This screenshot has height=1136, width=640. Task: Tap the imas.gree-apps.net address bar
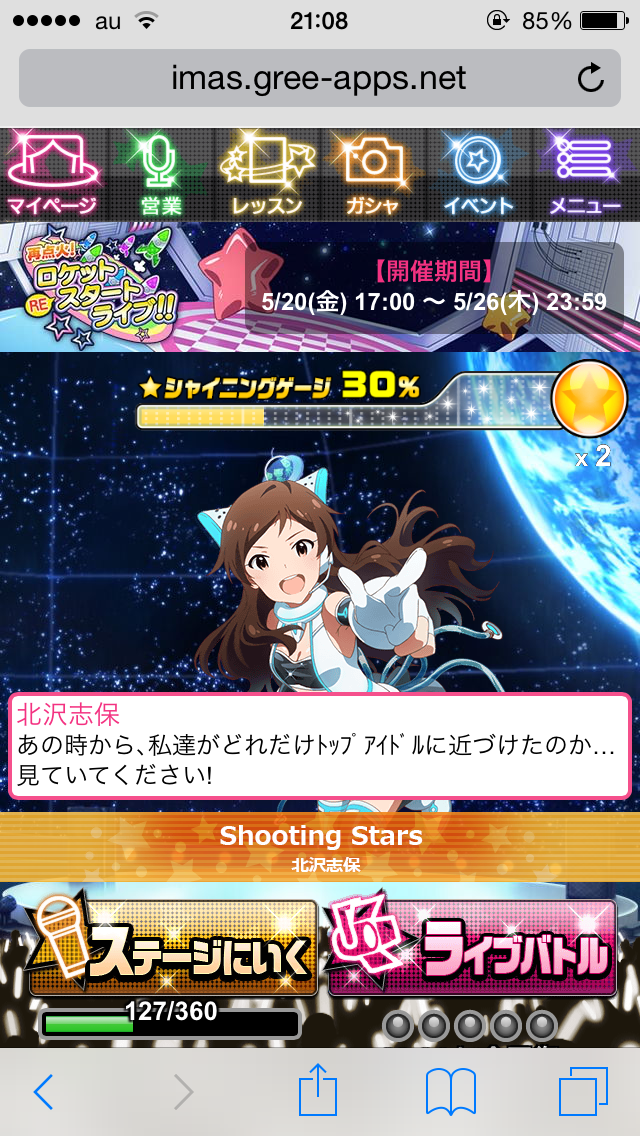pyautogui.click(x=305, y=78)
